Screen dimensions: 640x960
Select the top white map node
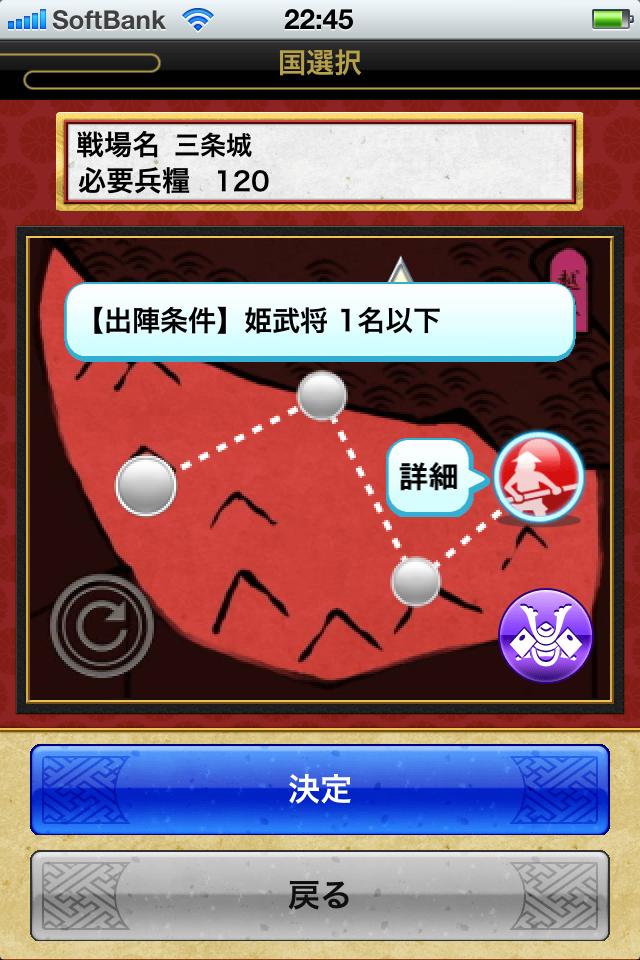point(321,396)
